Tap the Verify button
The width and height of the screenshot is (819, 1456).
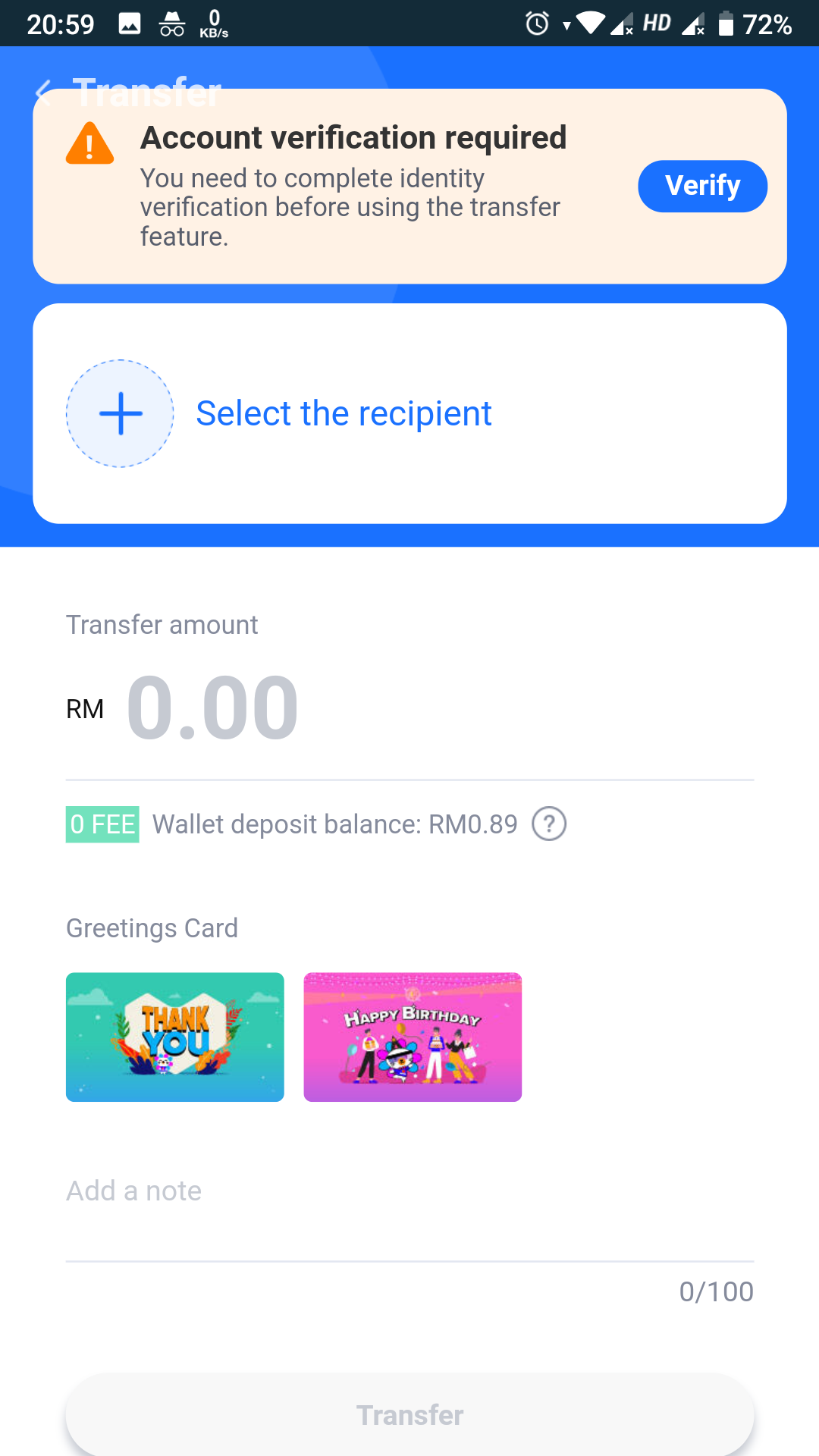point(702,186)
